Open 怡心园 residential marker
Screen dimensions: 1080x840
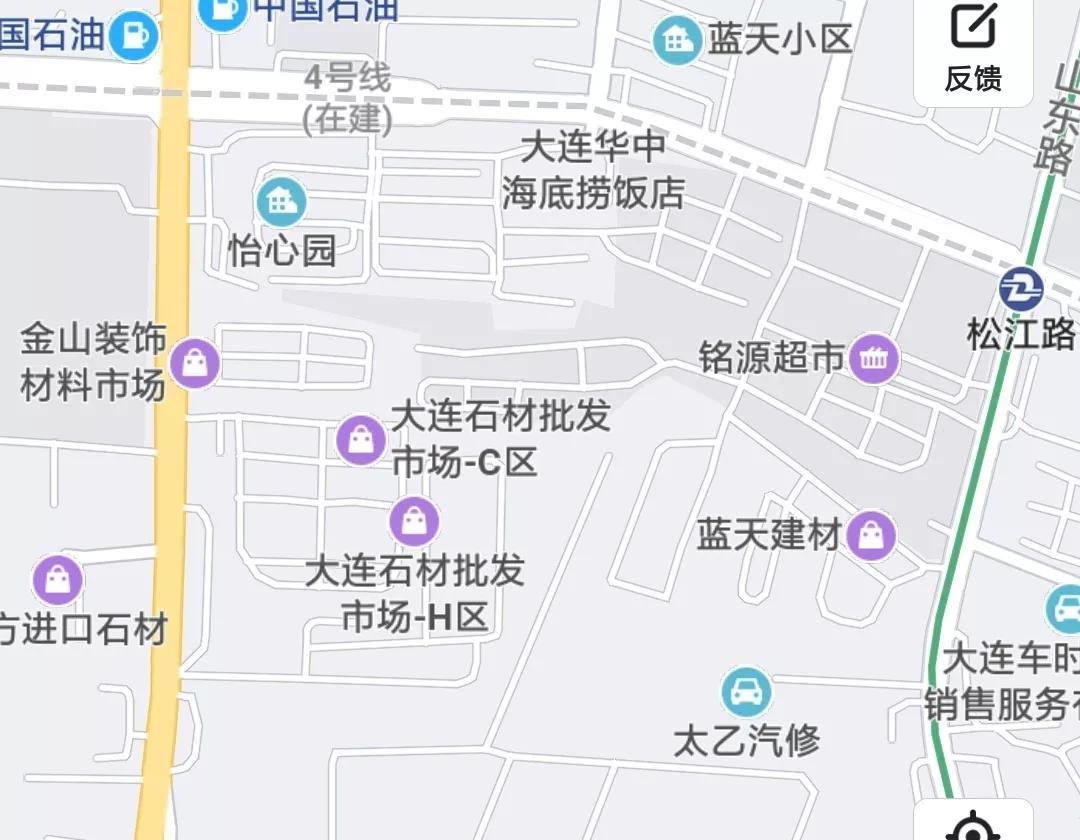[281, 202]
